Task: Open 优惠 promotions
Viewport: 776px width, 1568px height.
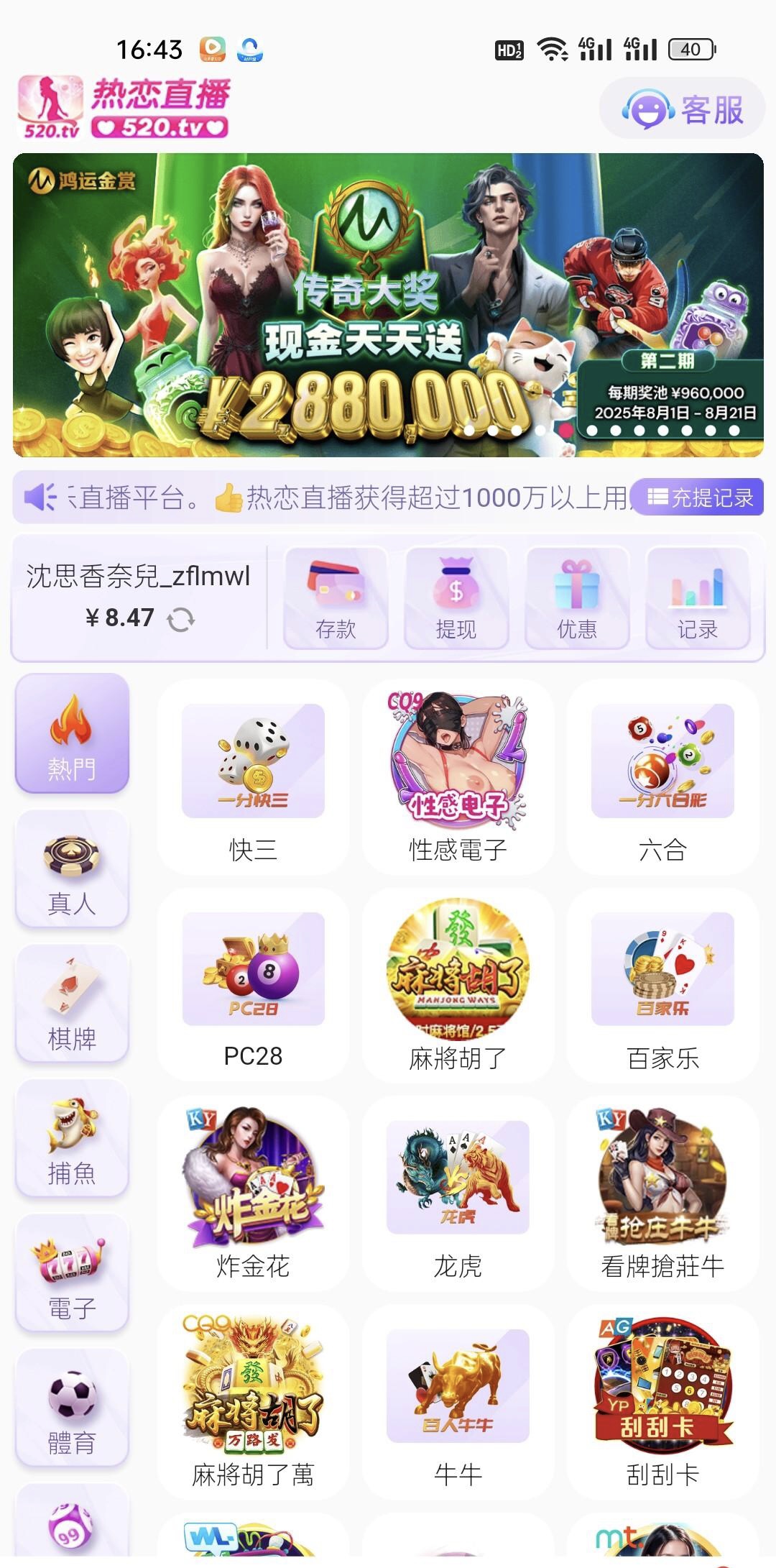Action: 577,597
